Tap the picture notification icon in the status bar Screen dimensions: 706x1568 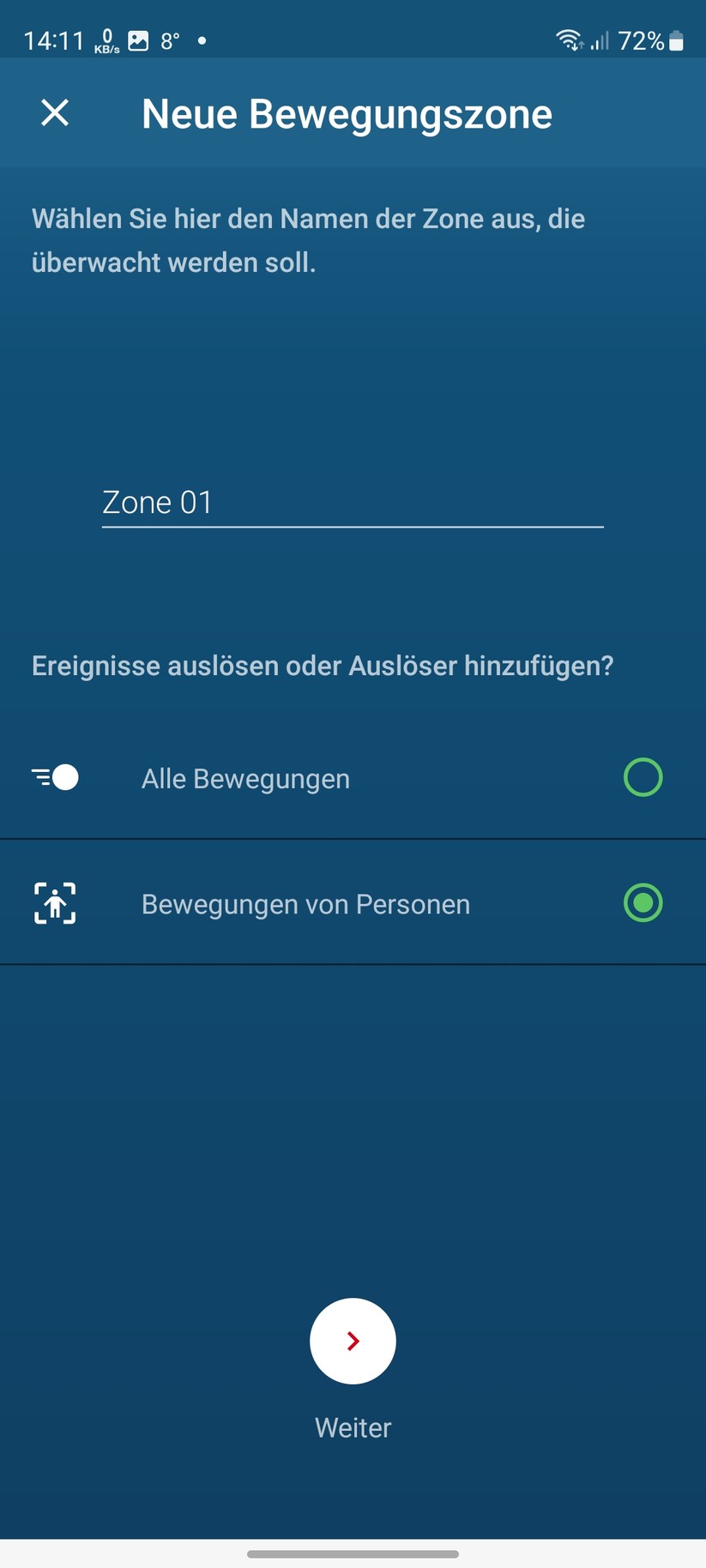[x=138, y=39]
